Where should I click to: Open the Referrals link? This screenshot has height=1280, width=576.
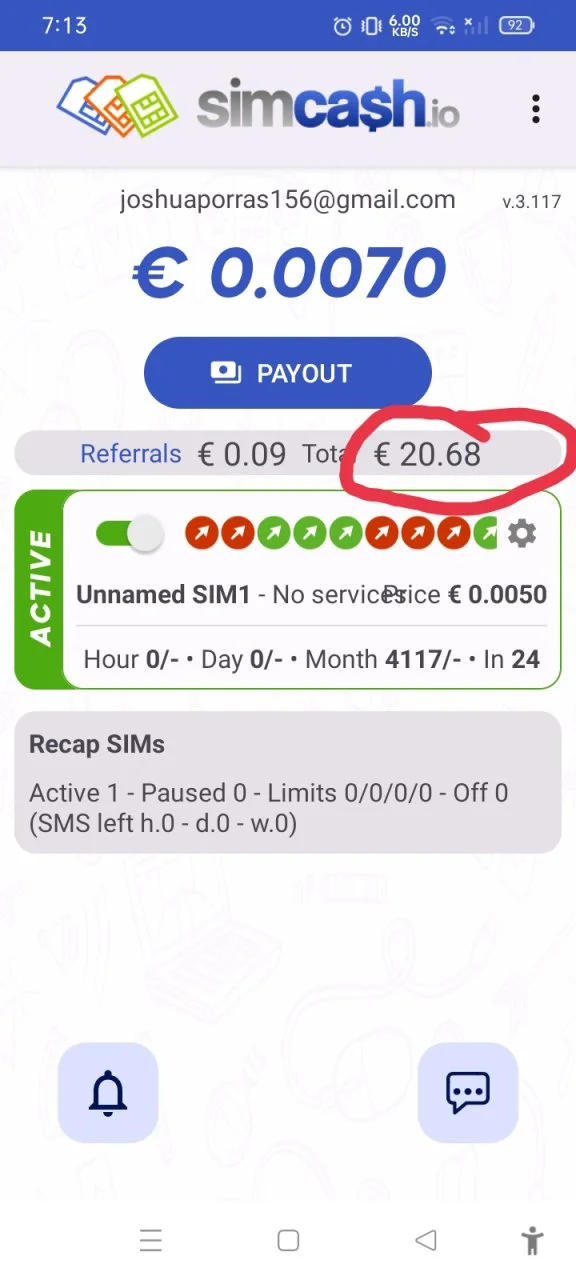[x=131, y=454]
